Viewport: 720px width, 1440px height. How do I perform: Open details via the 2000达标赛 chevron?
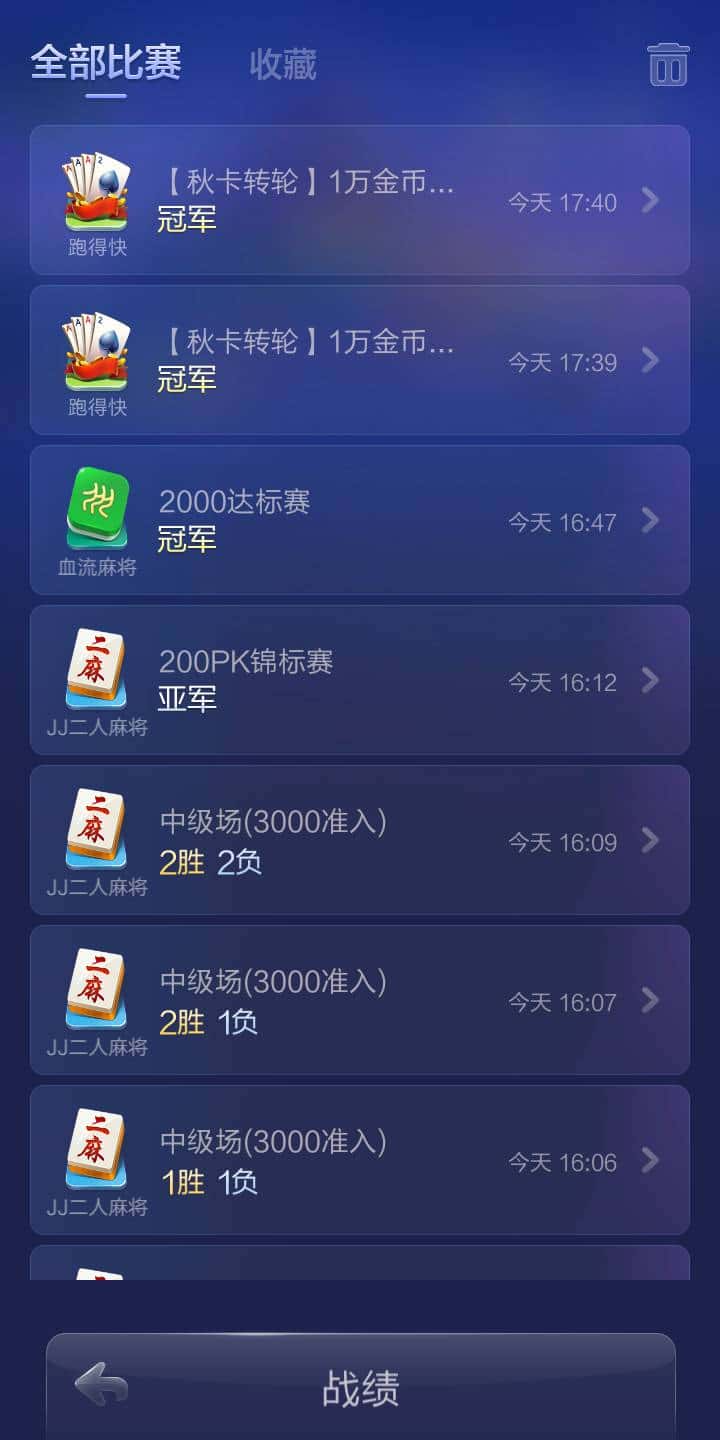651,521
